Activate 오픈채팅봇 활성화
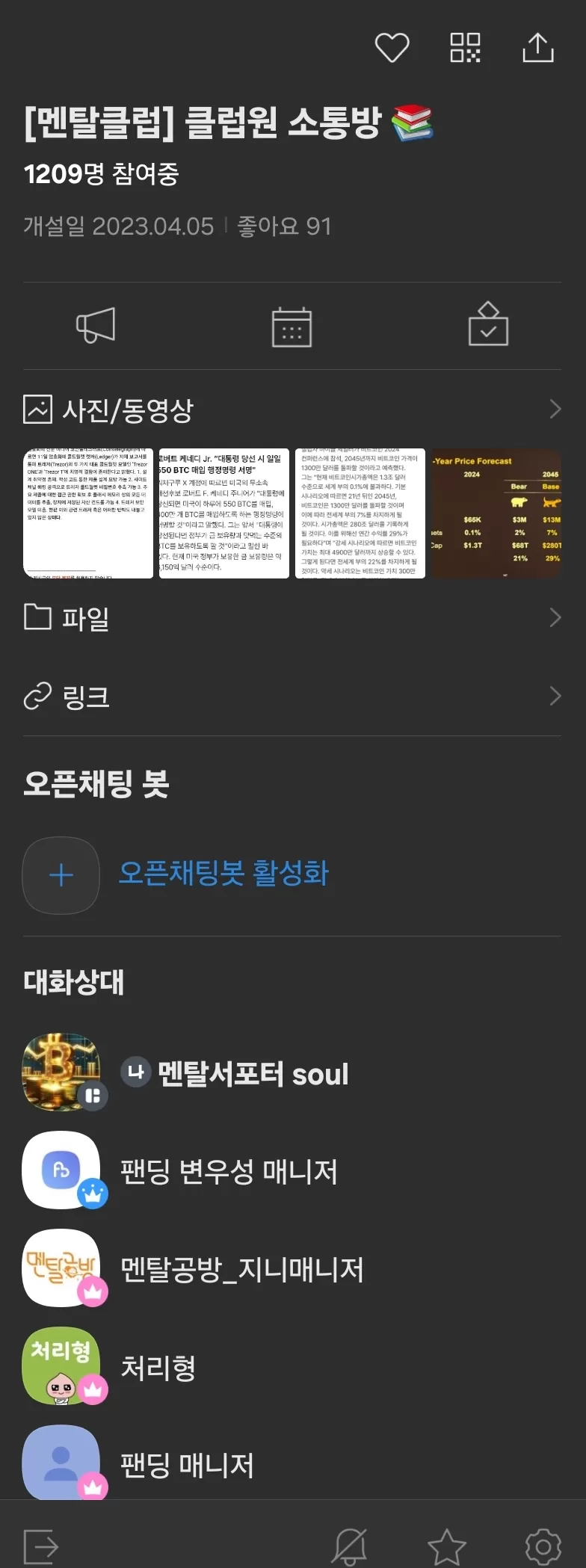 (x=223, y=874)
